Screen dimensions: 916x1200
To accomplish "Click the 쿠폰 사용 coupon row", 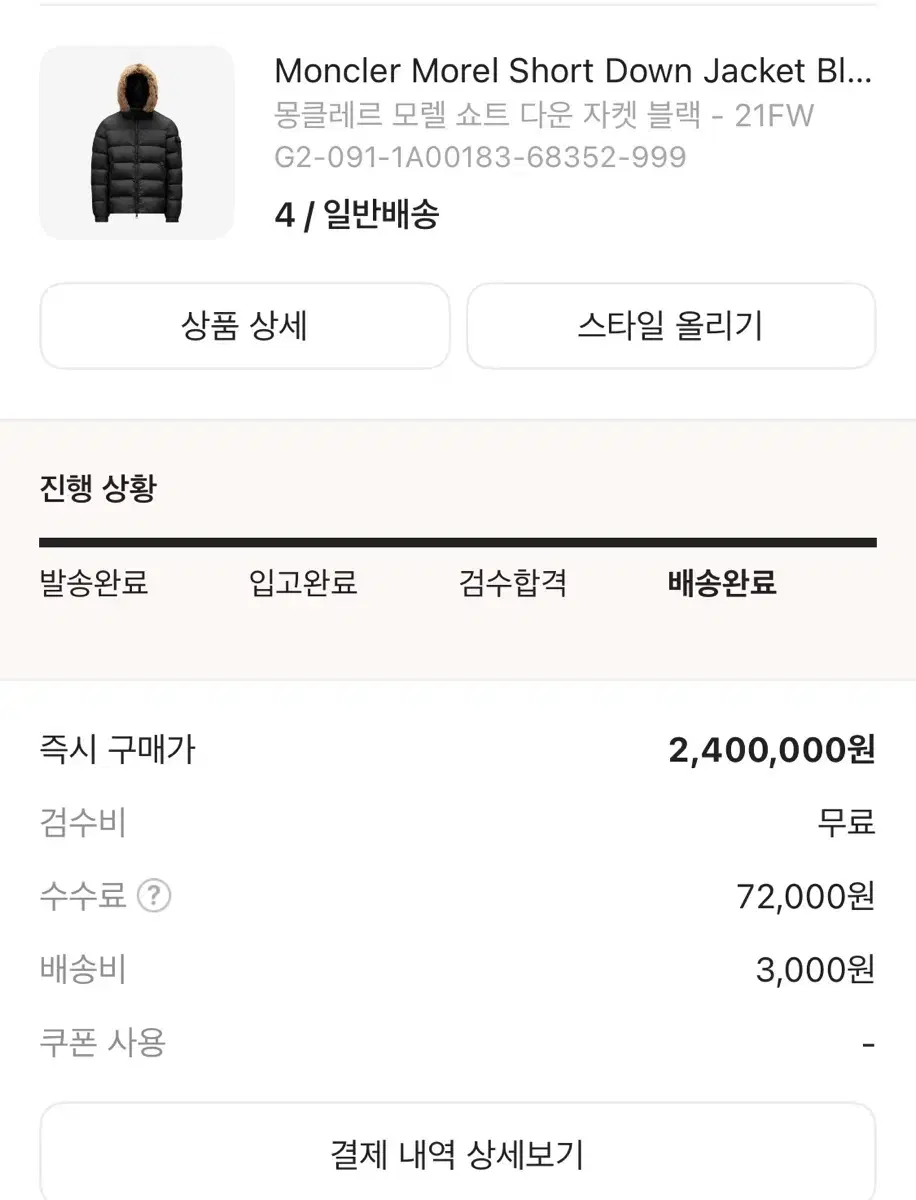I will [x=458, y=1043].
